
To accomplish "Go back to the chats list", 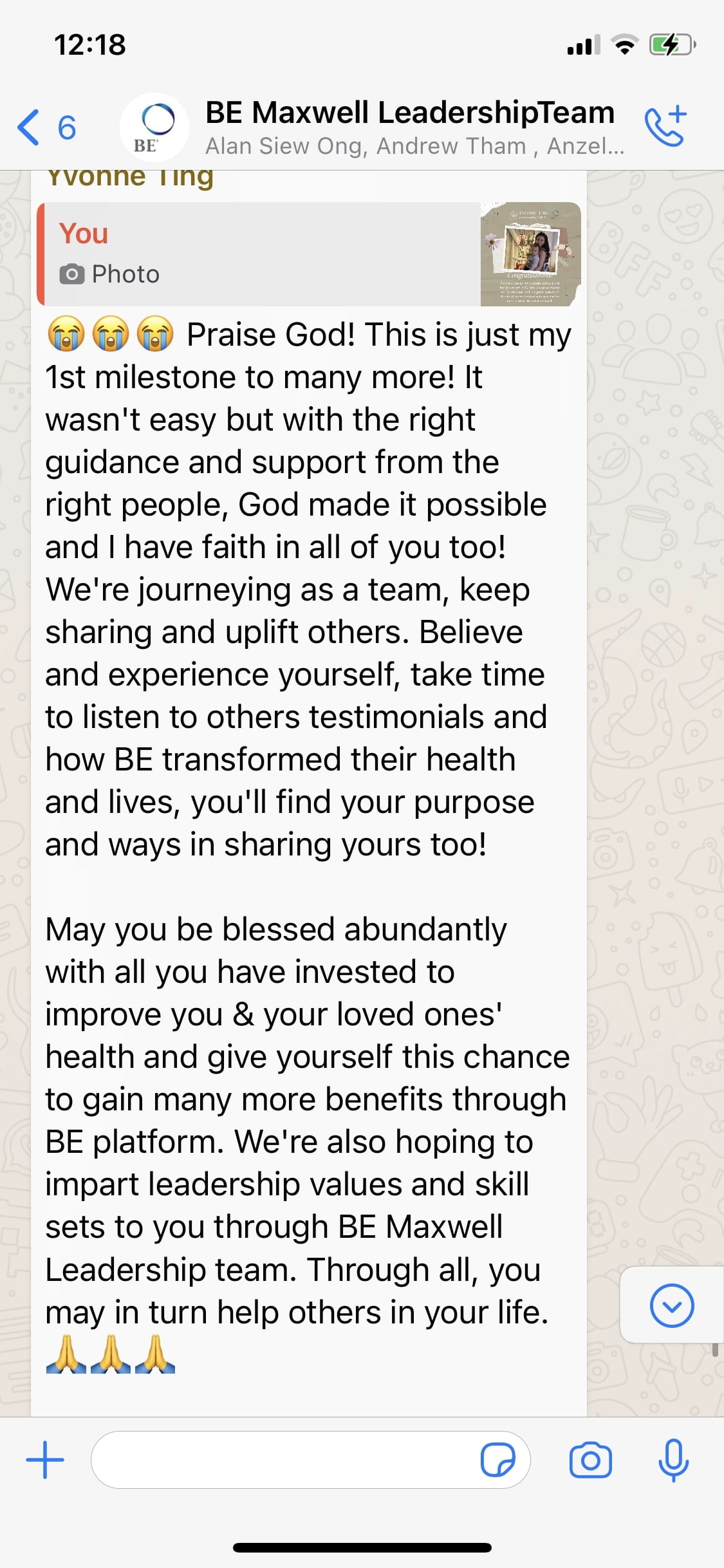I will 46,127.
